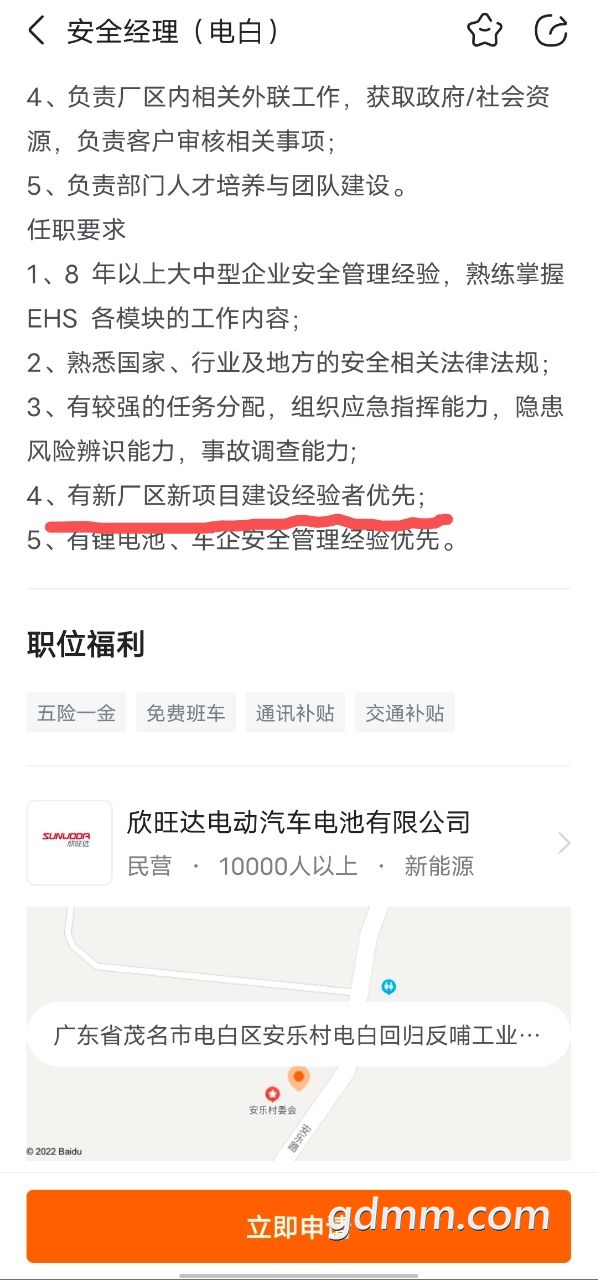Tap the 立即申请 apply button
Viewport: 598px width, 1280px height.
point(299,1226)
